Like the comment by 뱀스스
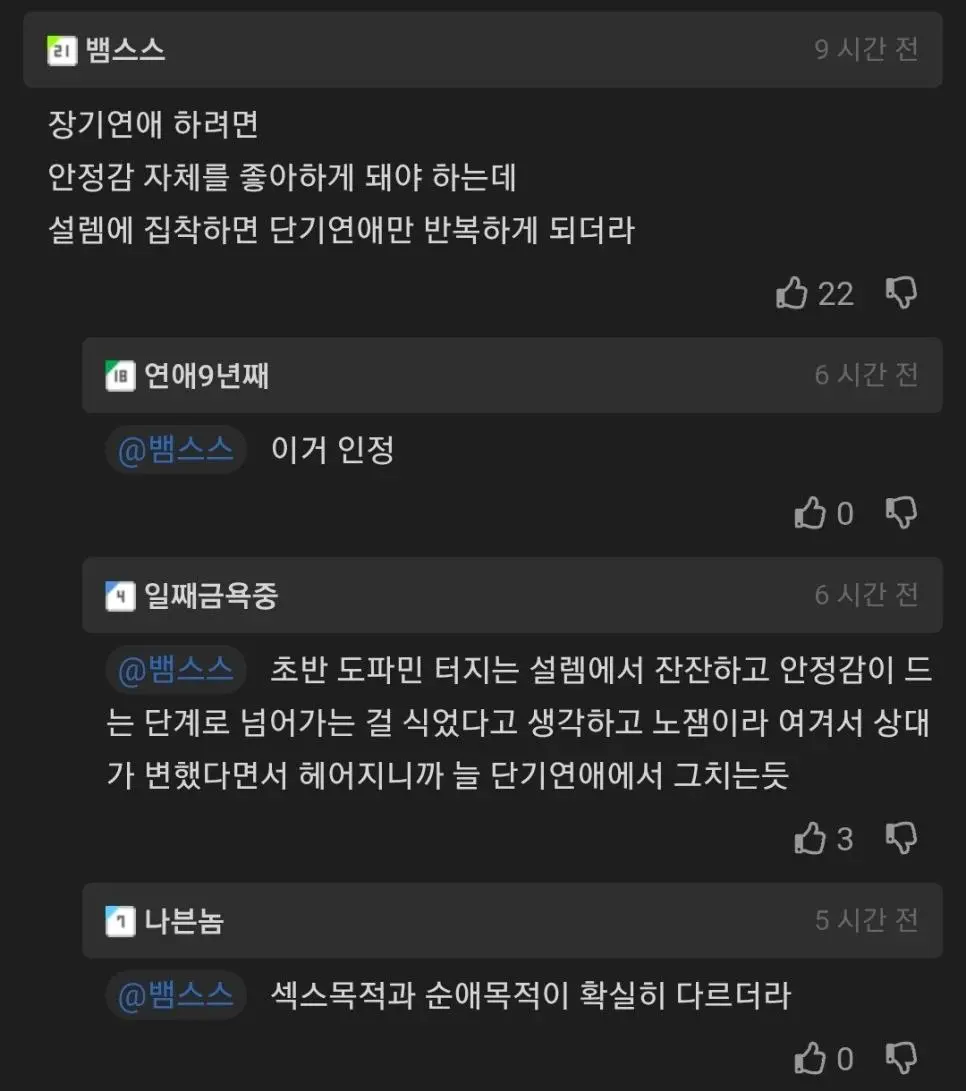The width and height of the screenshot is (966, 1091). (791, 293)
